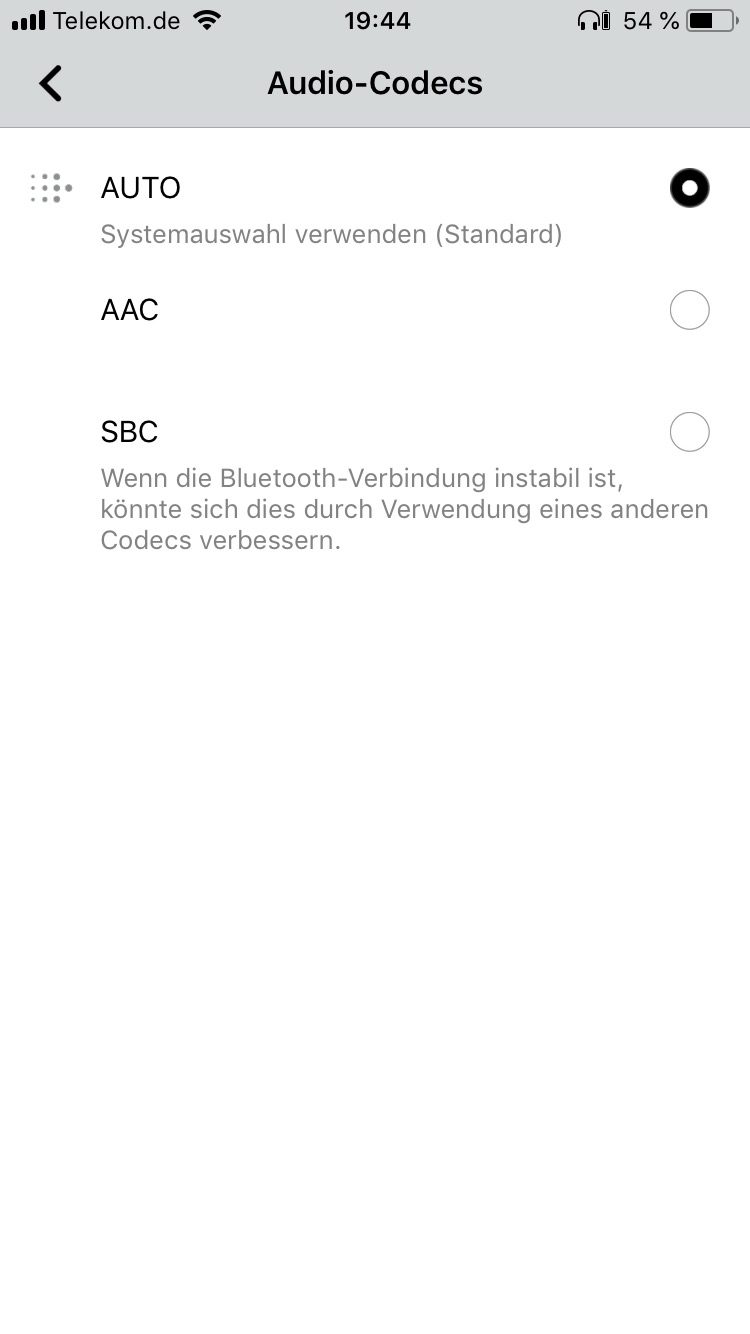Select the AUTO codec option
750x1334 pixels.
pyautogui.click(x=689, y=188)
